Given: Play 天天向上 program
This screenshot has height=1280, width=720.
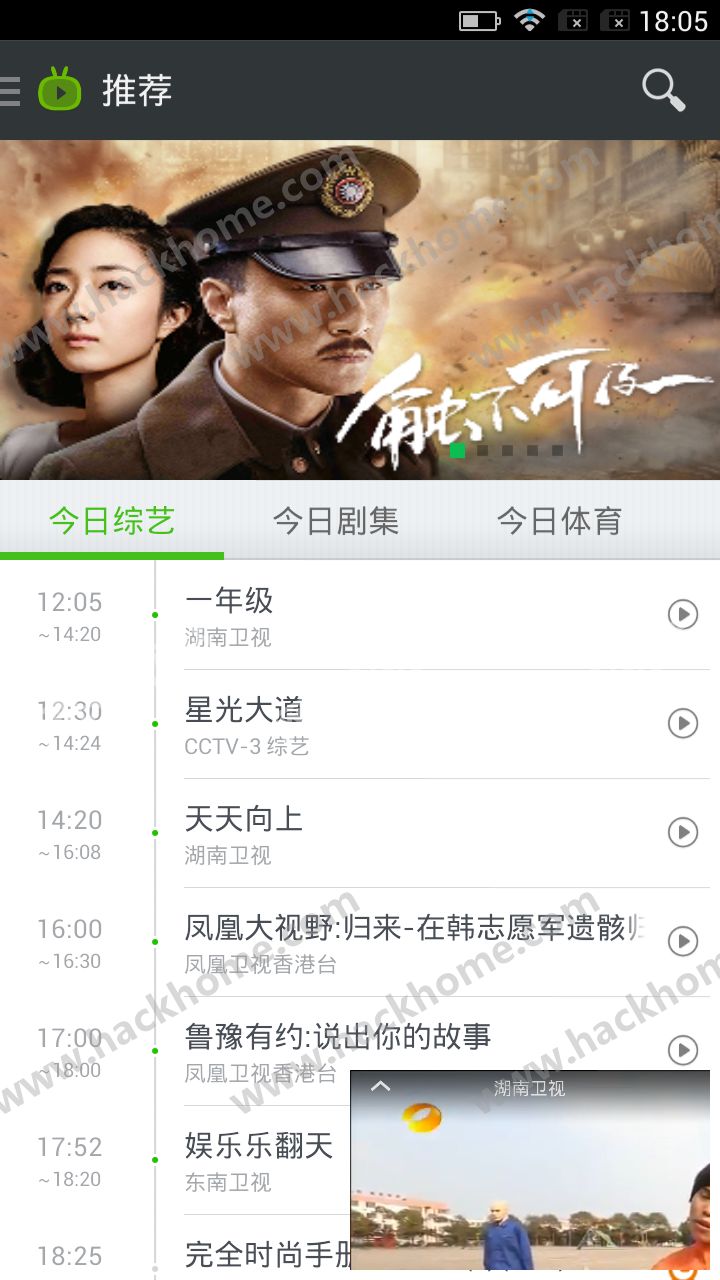Looking at the screenshot, I should (x=683, y=832).
